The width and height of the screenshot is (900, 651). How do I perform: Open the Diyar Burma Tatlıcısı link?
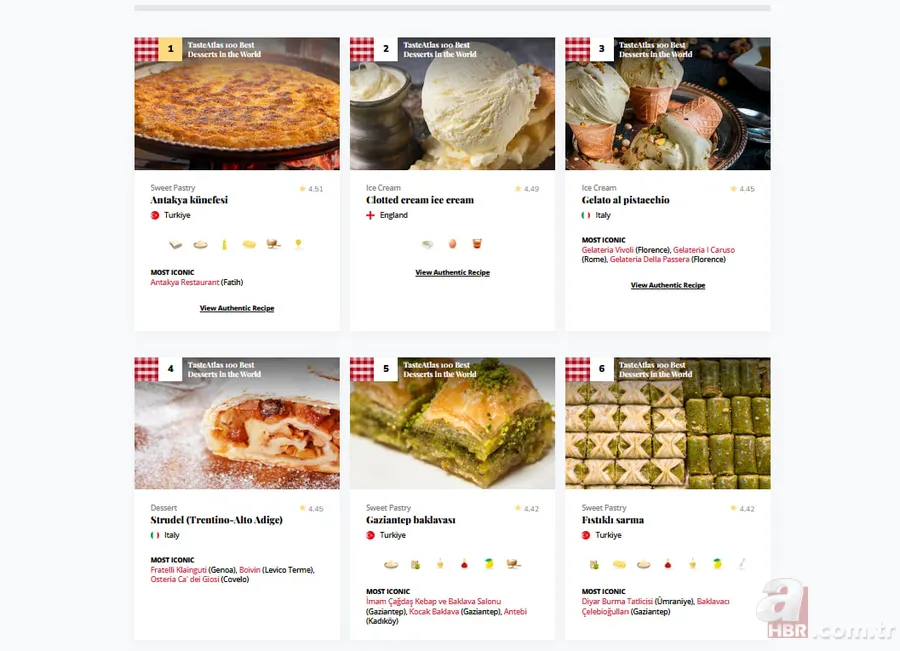621,602
